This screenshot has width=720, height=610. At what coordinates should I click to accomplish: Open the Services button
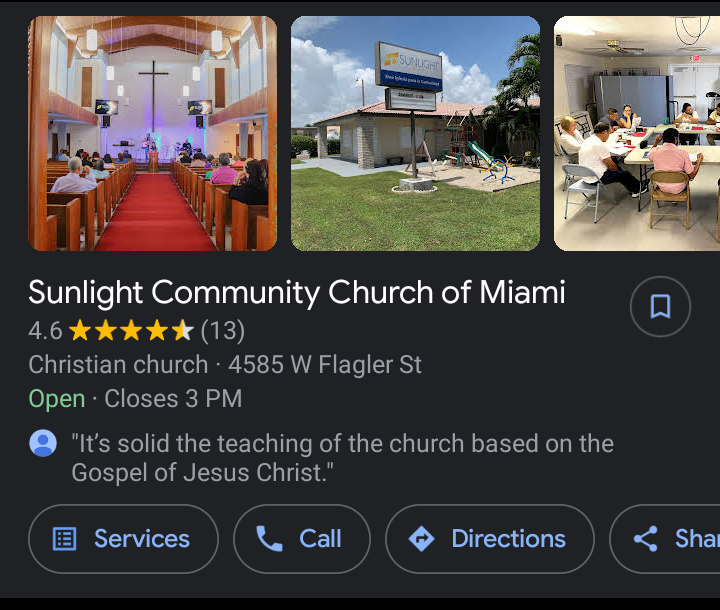click(123, 539)
